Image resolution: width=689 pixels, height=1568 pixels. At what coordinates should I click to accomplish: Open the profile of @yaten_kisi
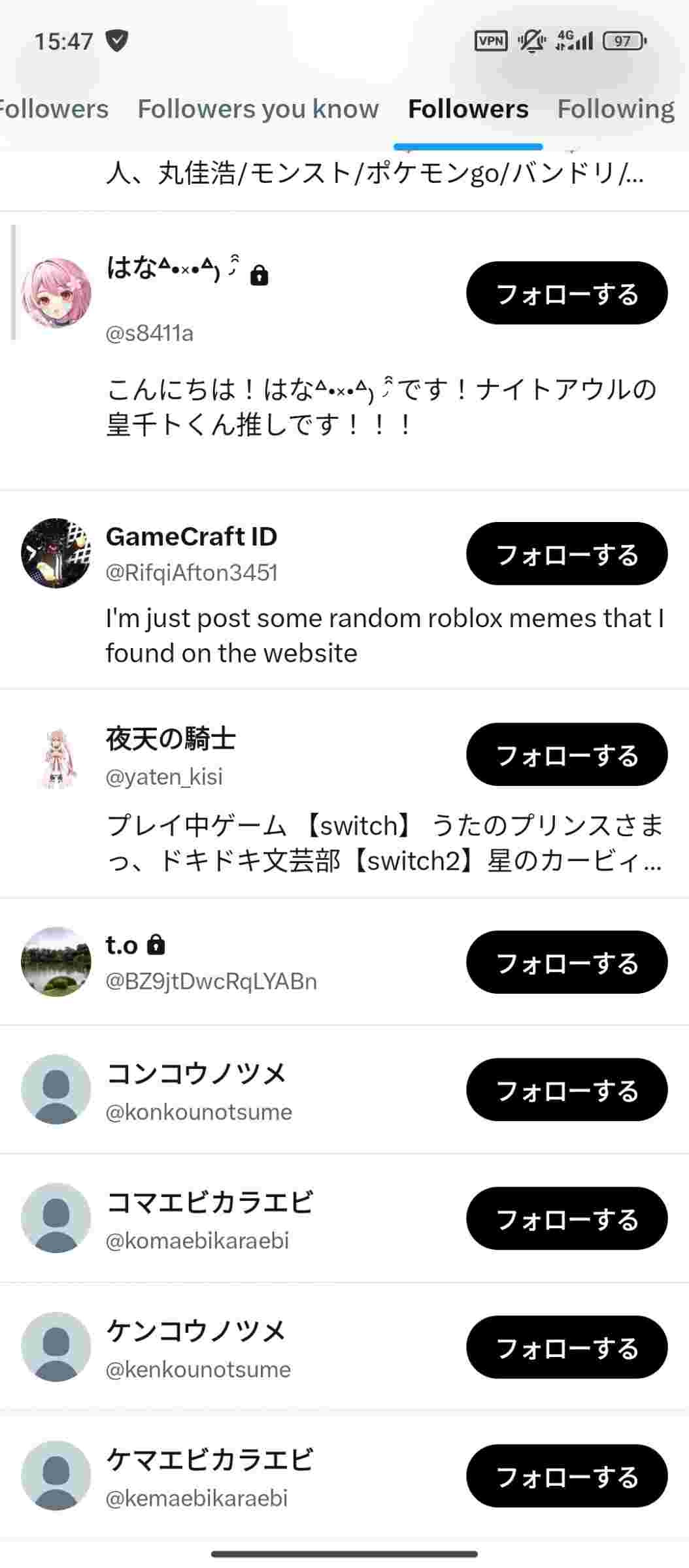click(170, 740)
